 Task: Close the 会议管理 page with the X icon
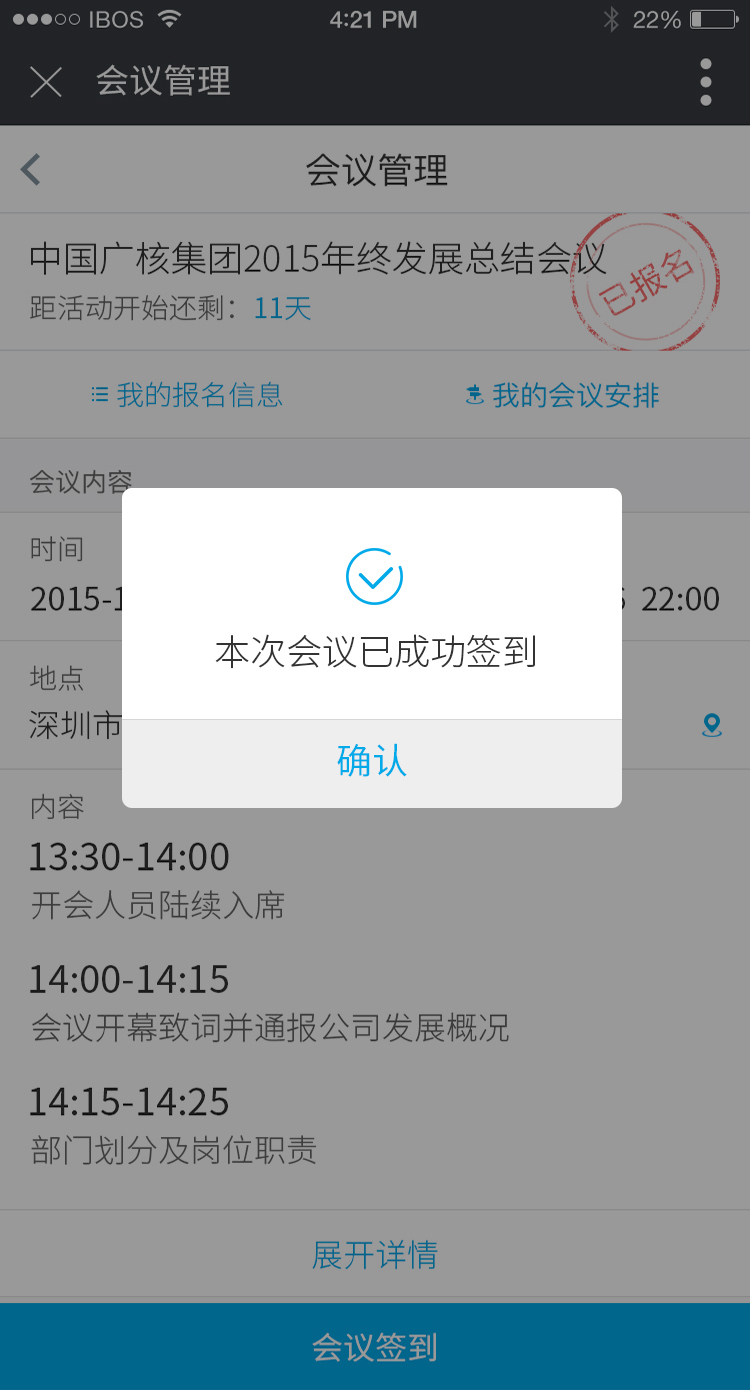tap(46, 82)
